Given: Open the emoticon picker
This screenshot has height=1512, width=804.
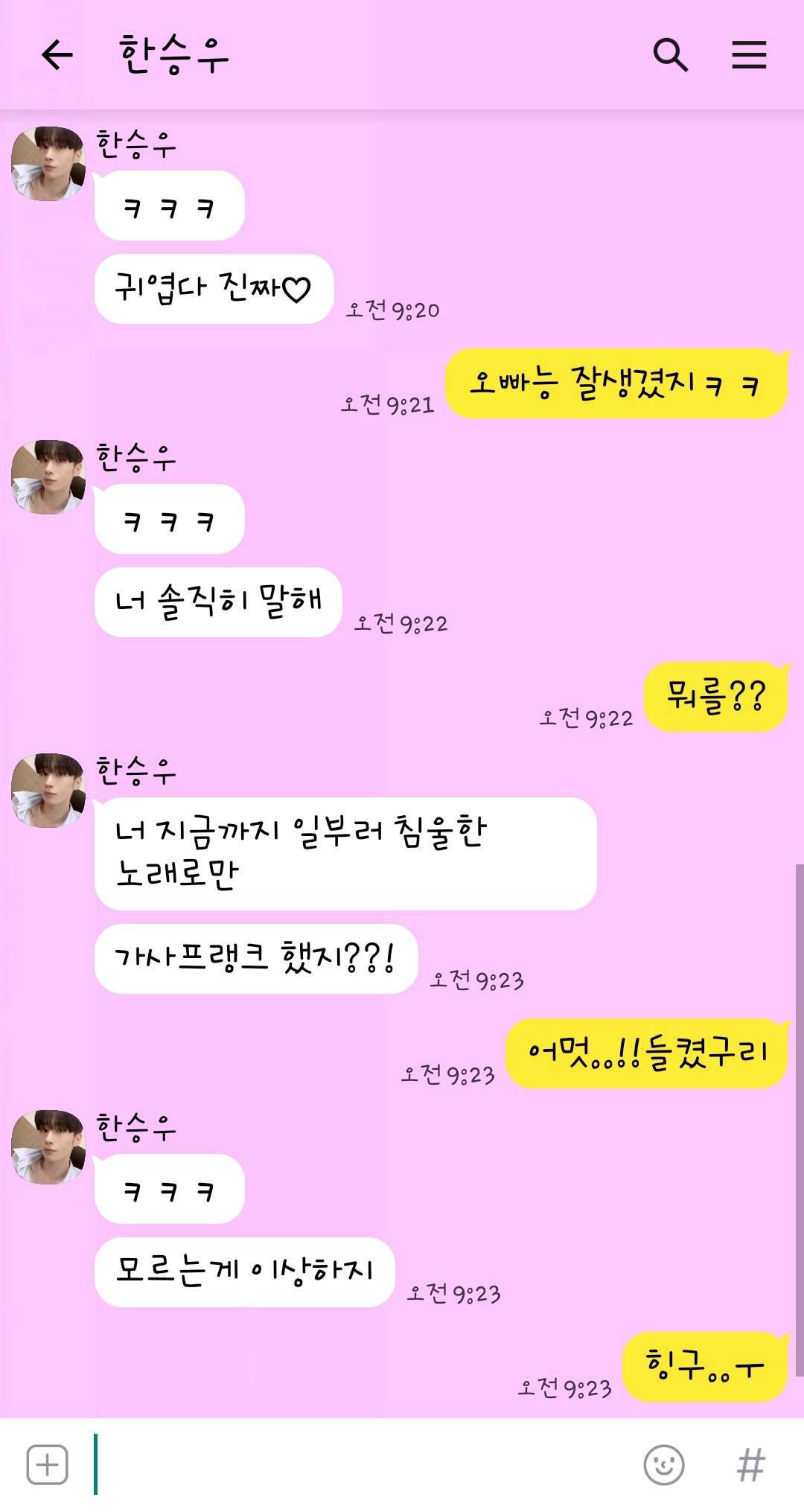Looking at the screenshot, I should pyautogui.click(x=663, y=1464).
